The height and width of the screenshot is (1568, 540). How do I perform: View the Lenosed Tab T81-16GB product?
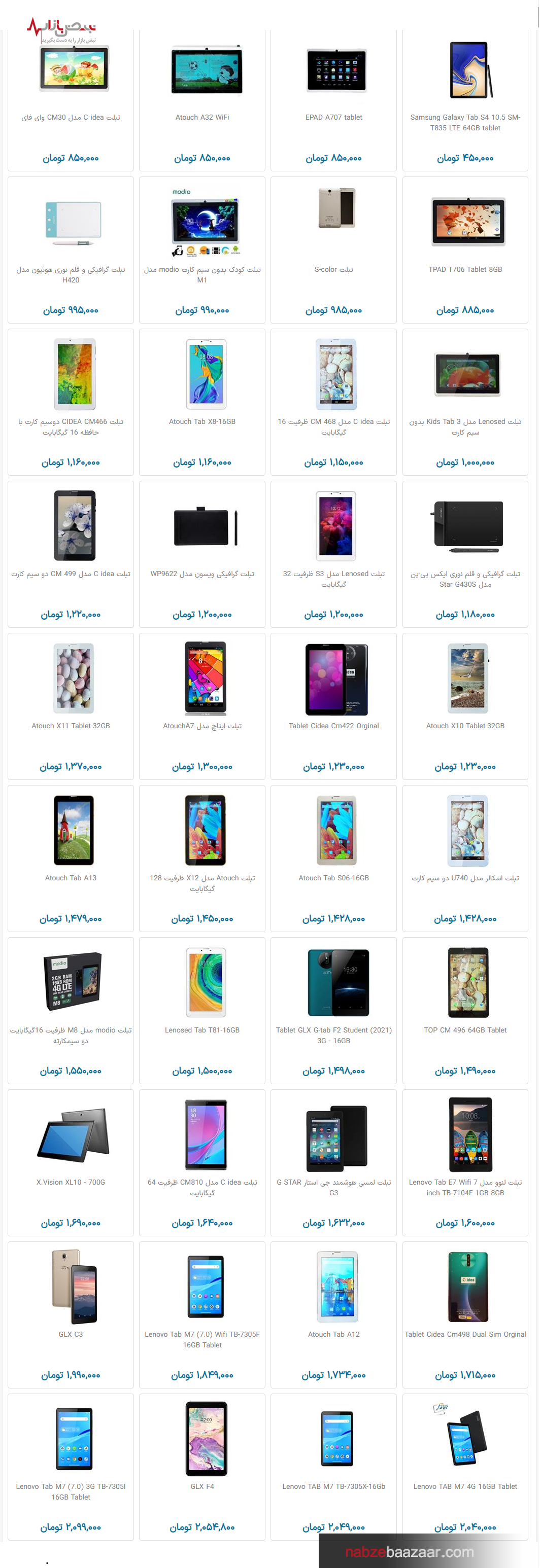click(x=201, y=1030)
